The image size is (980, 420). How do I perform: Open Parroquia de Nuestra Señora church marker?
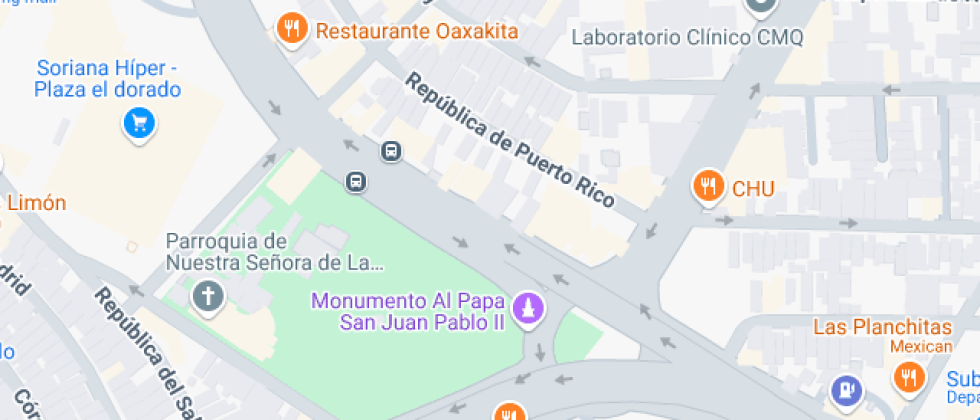pos(208,297)
